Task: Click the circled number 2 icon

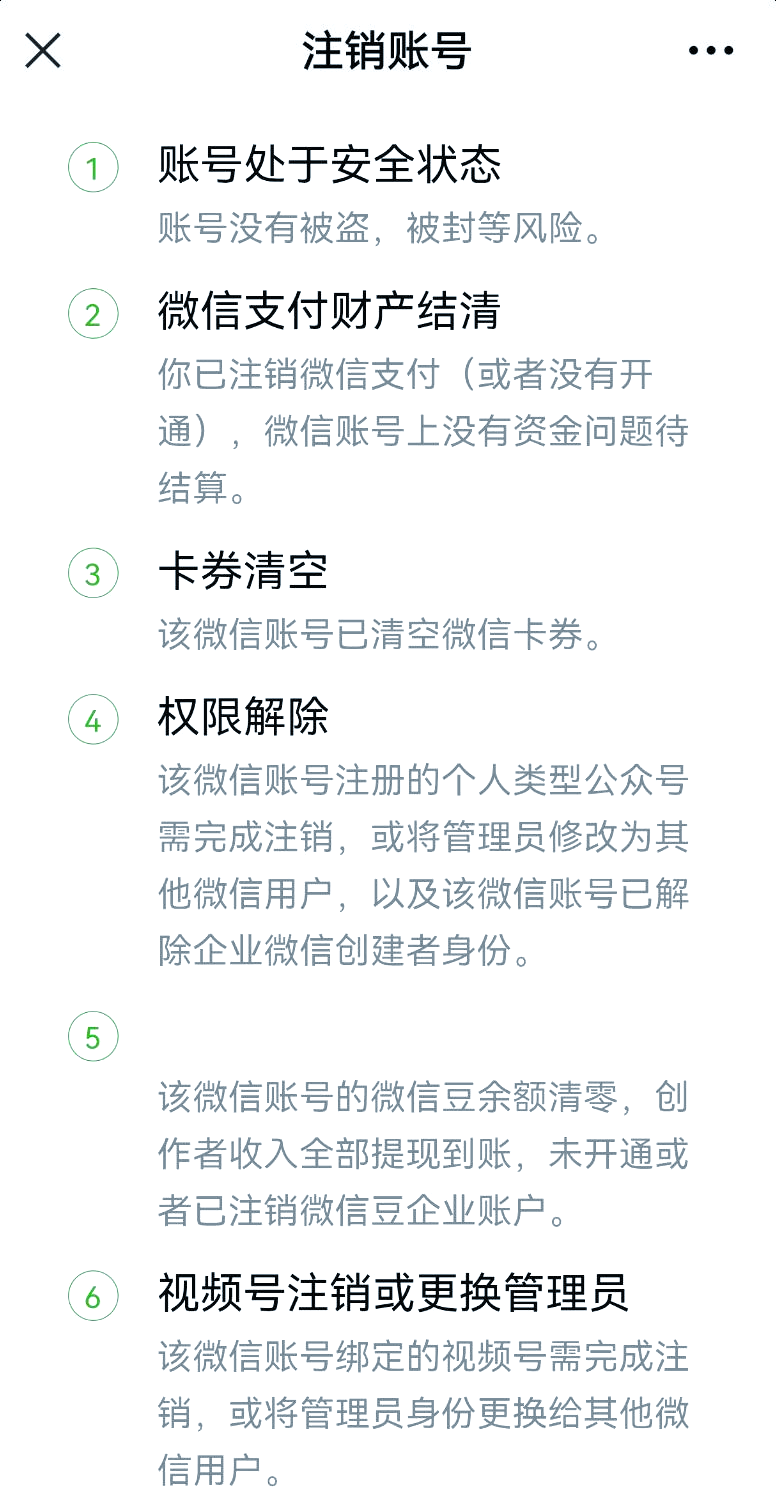Action: coord(92,313)
